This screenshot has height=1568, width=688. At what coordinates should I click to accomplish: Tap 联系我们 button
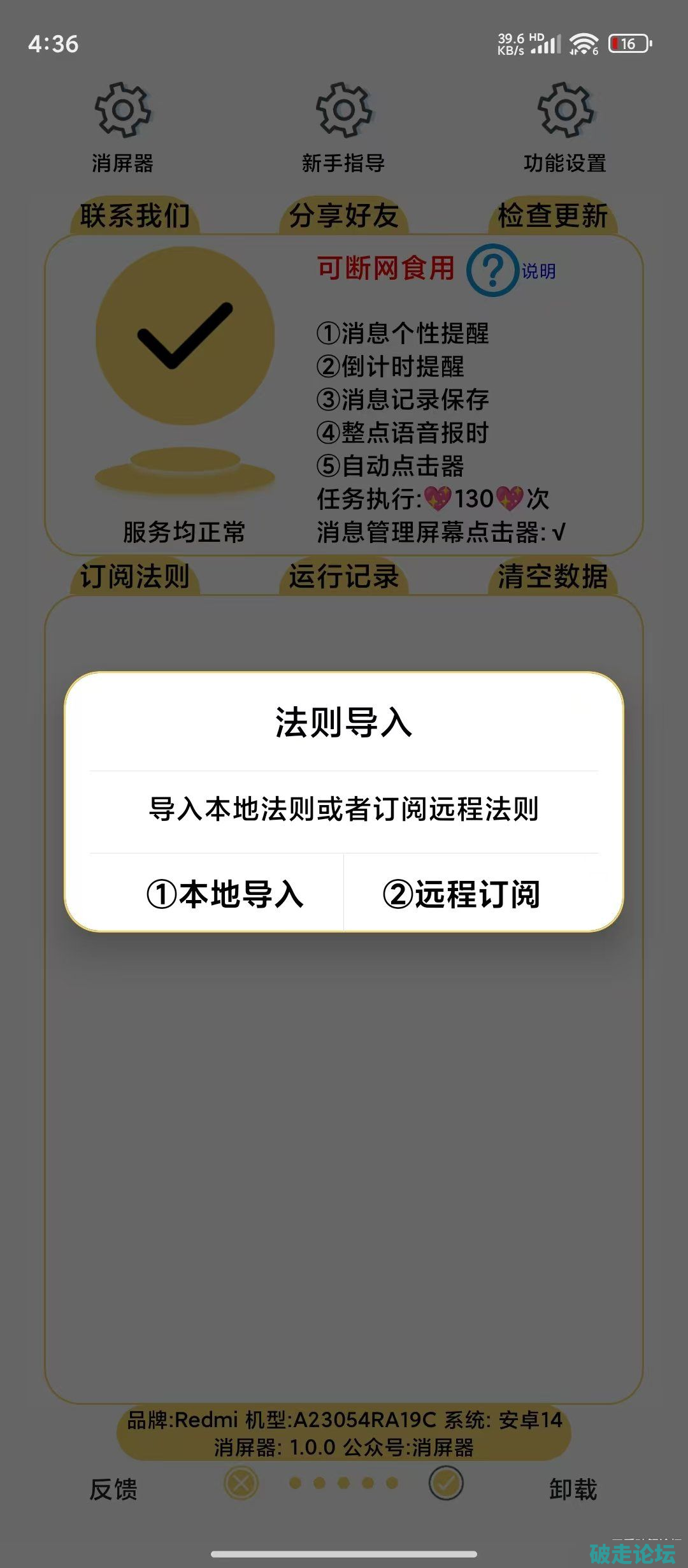(x=134, y=216)
